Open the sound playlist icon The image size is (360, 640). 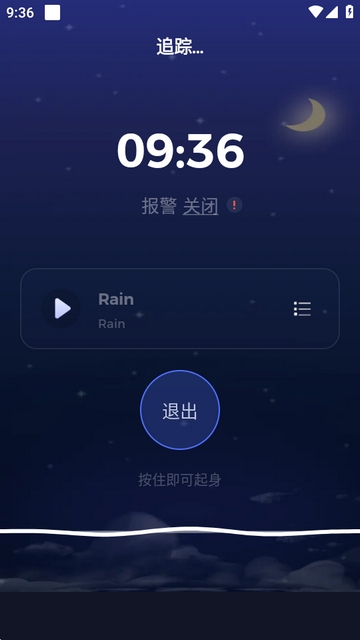(302, 309)
